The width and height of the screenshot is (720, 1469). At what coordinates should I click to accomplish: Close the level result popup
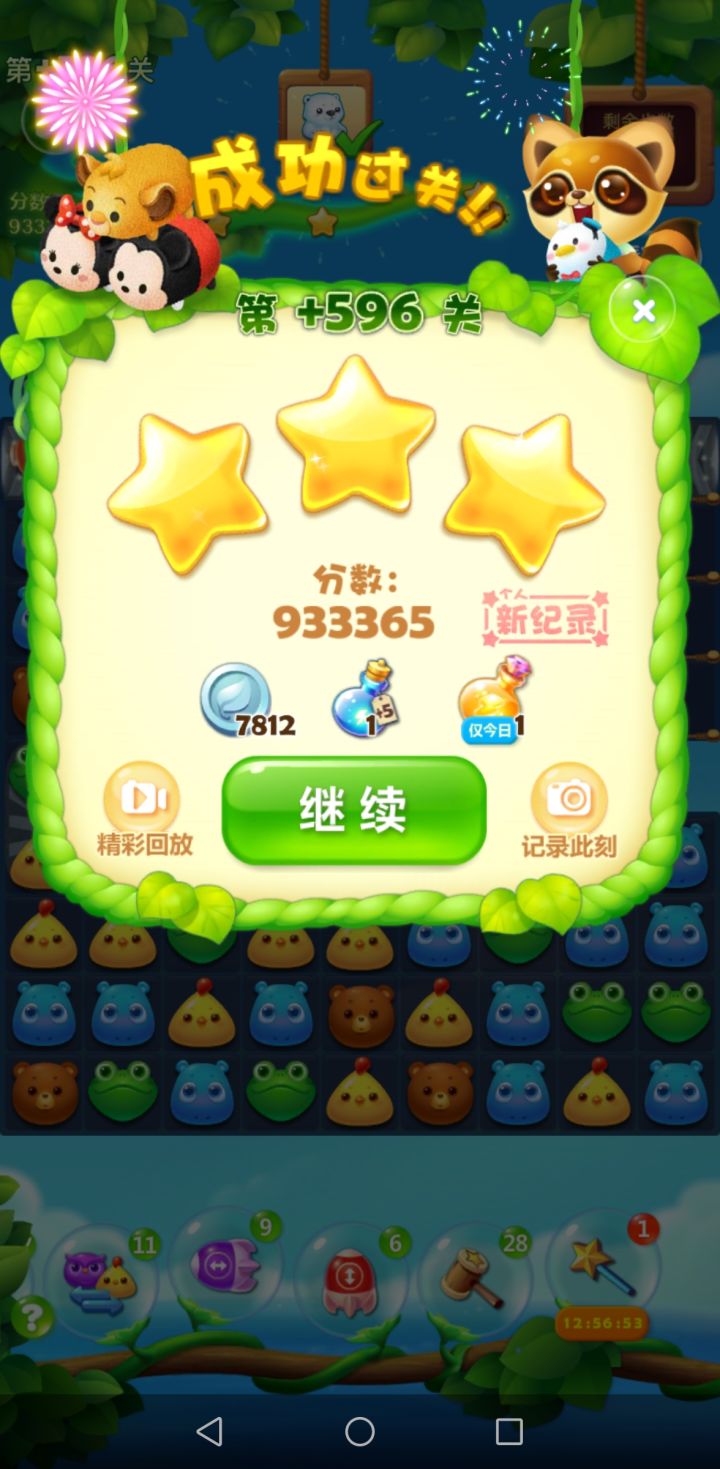click(x=643, y=311)
